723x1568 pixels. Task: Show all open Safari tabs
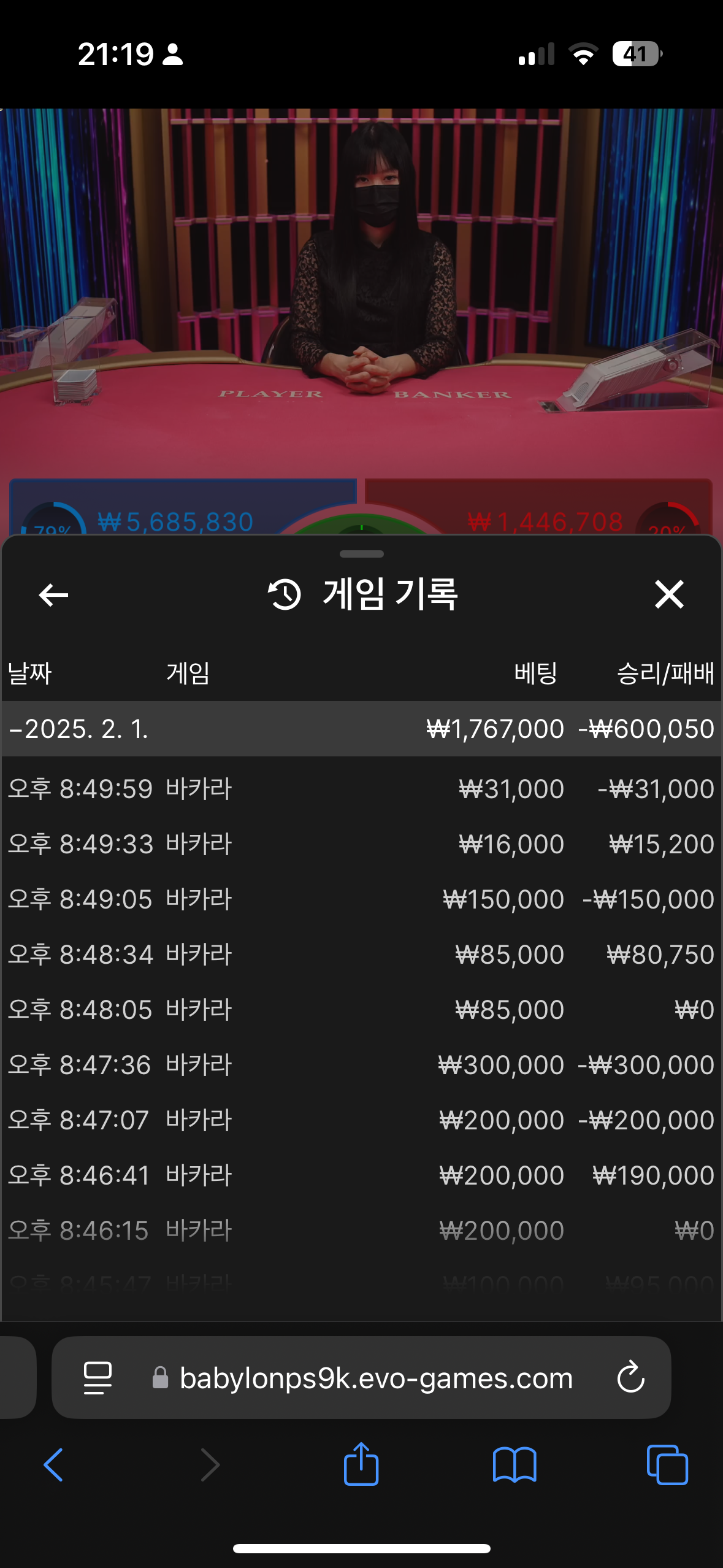(667, 1464)
